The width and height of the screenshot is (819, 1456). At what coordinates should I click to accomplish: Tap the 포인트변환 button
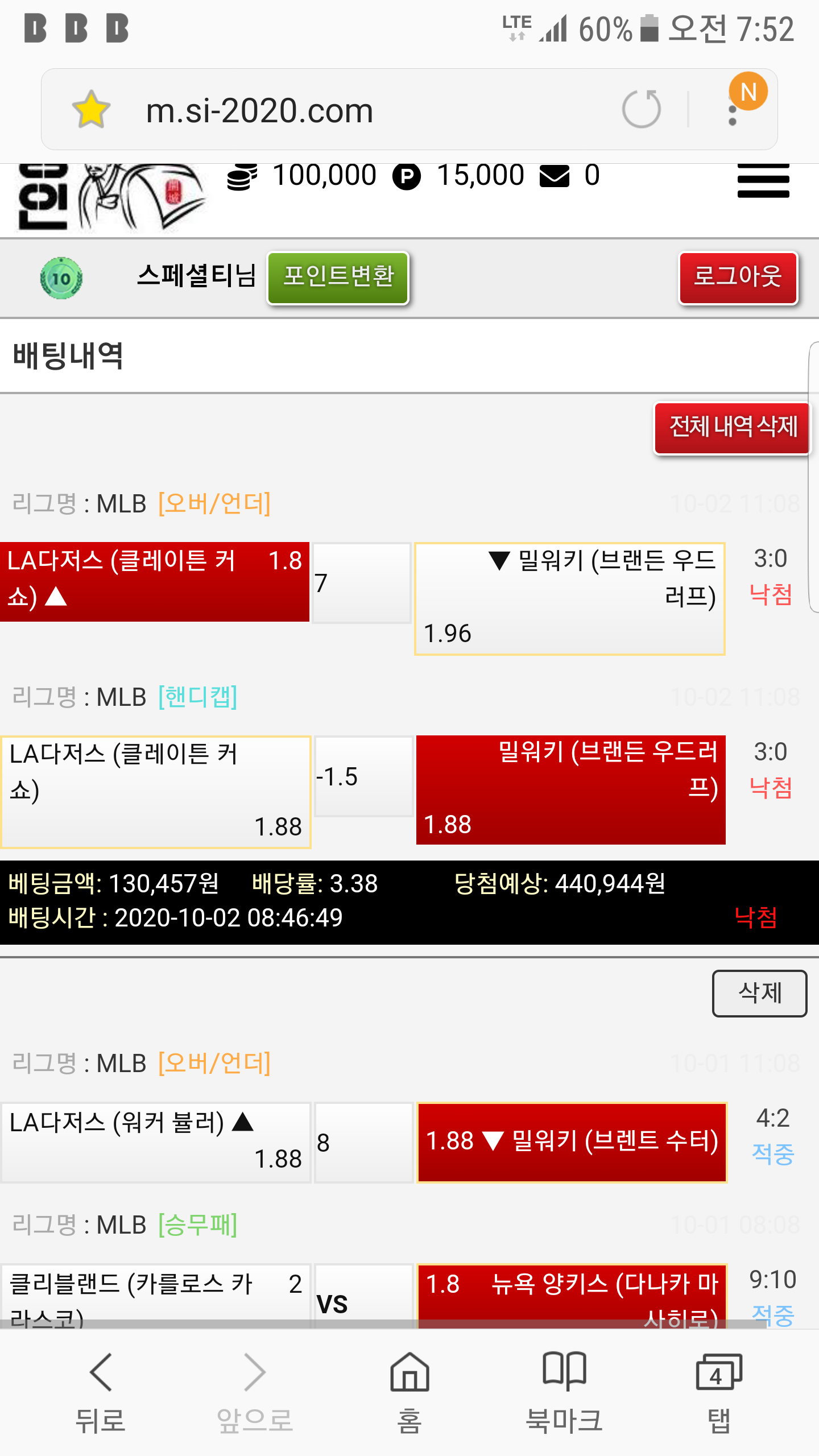[x=338, y=278]
